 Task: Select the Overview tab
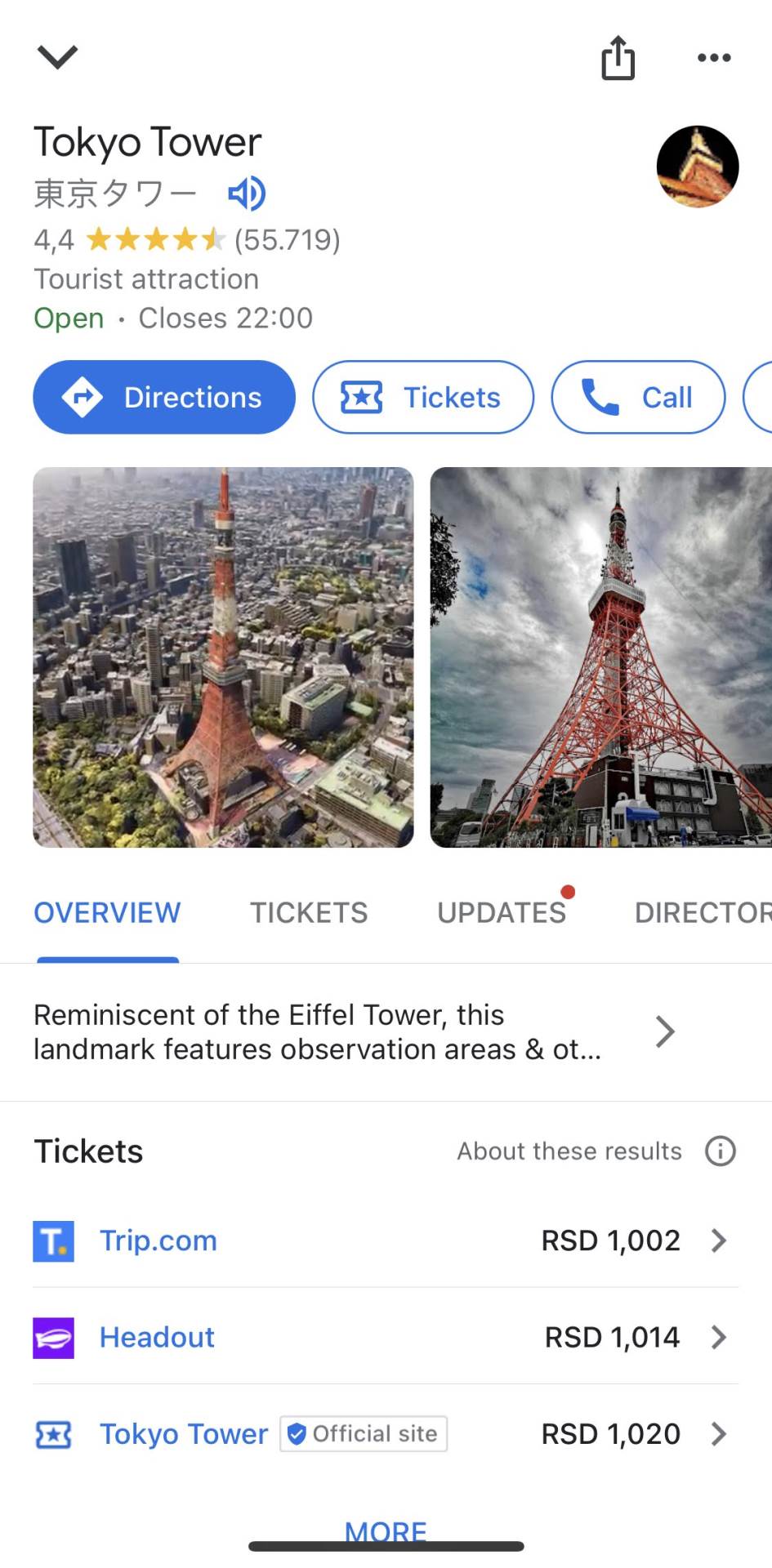[107, 913]
